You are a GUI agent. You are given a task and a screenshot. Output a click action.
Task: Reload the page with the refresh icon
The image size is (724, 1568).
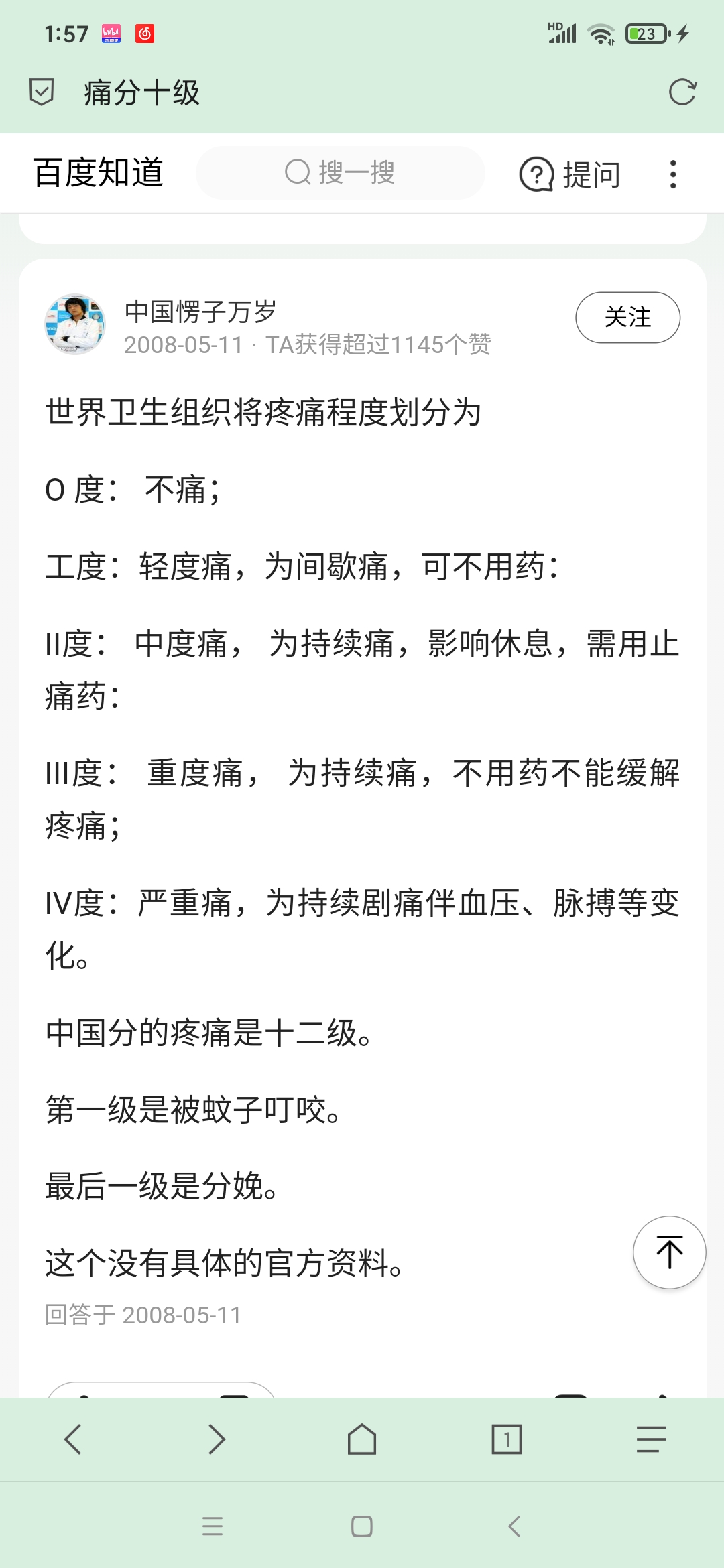(682, 92)
